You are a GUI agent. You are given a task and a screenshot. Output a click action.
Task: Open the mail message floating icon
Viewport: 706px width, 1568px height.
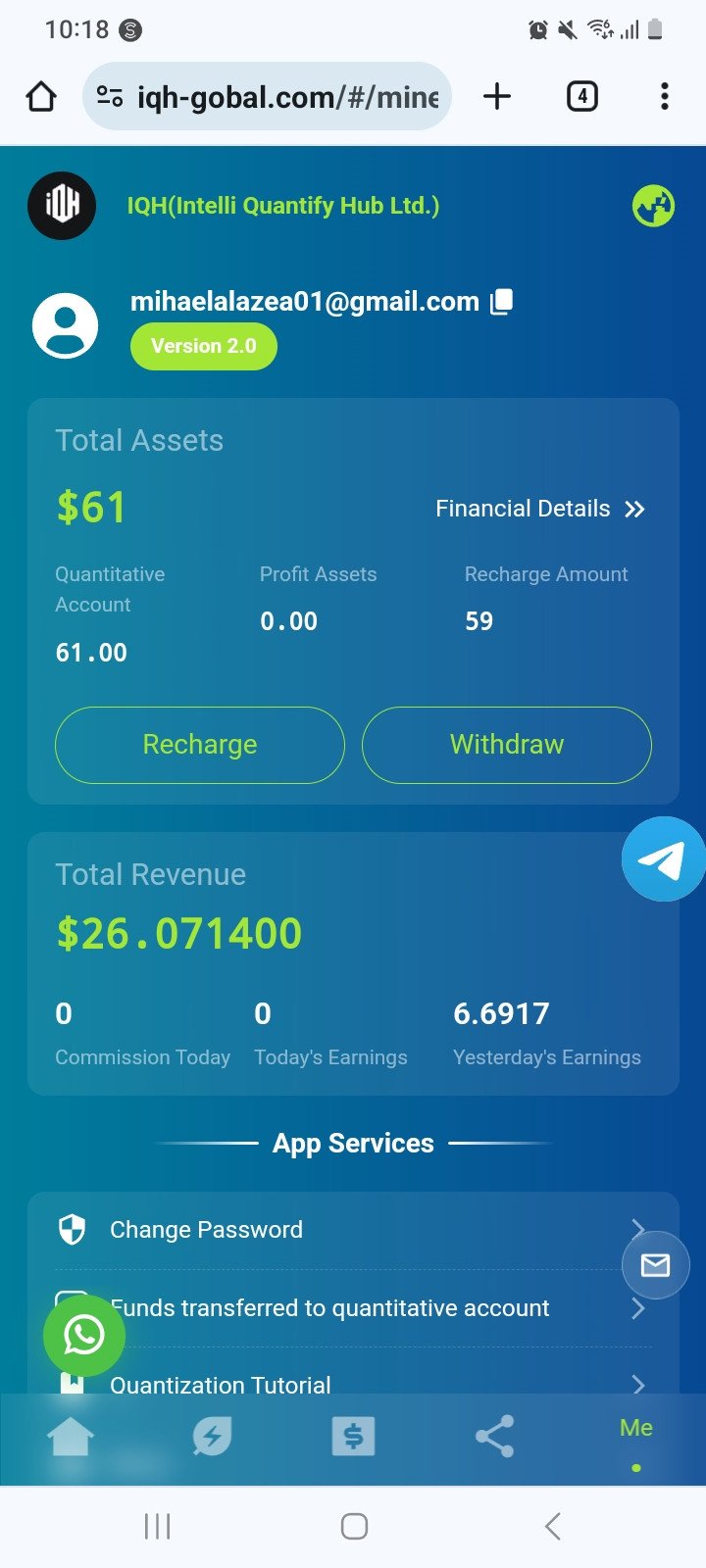(655, 1265)
